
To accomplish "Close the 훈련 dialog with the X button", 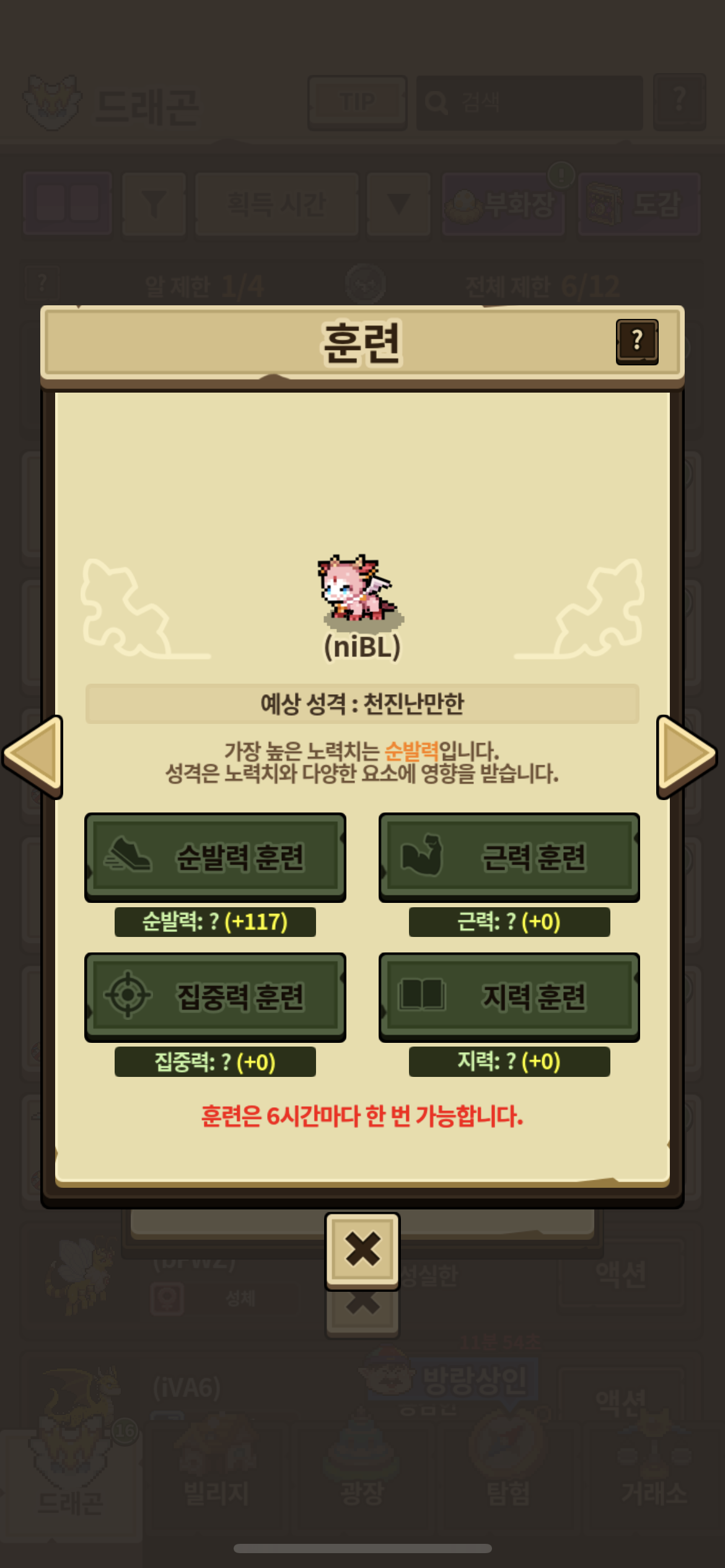I will [362, 1251].
